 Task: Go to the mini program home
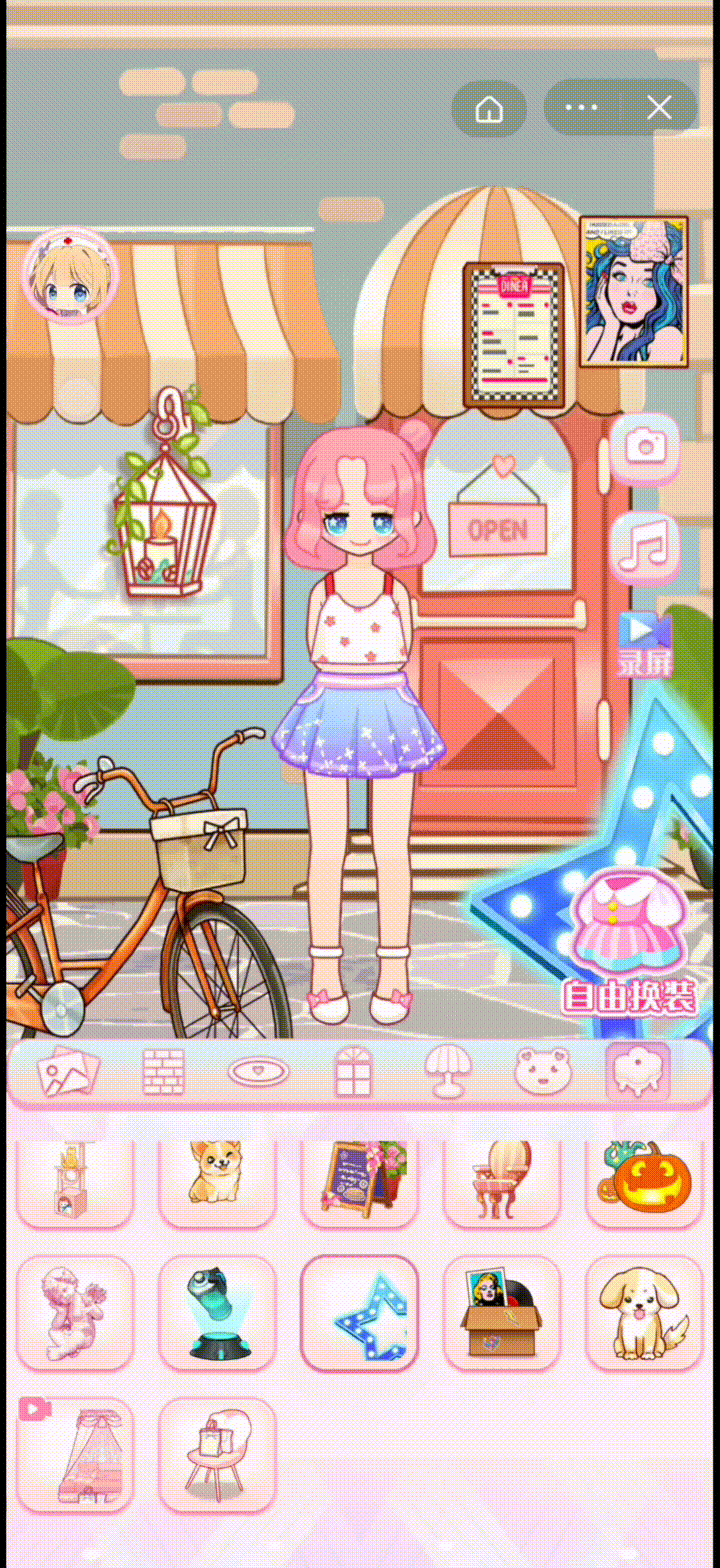pyautogui.click(x=489, y=108)
